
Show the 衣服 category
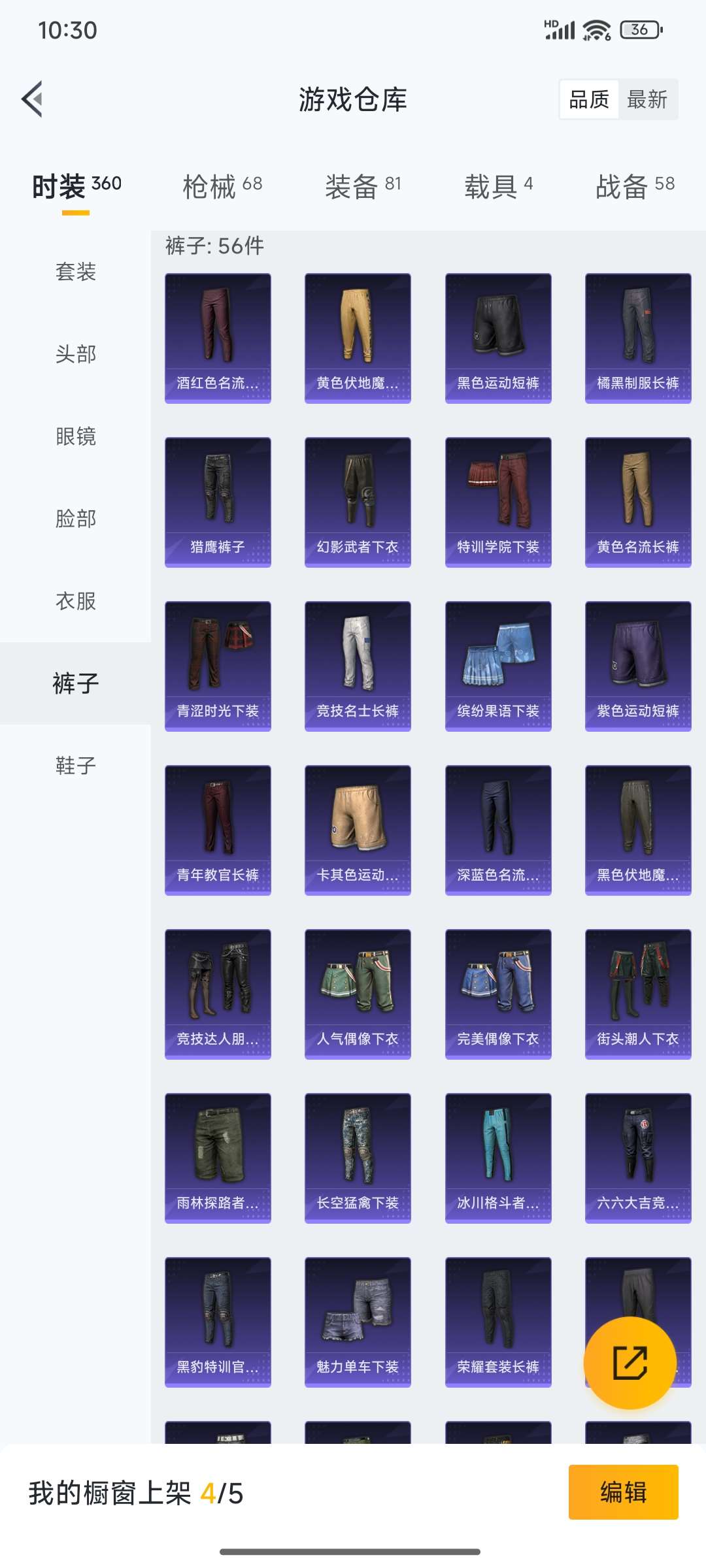(x=76, y=601)
